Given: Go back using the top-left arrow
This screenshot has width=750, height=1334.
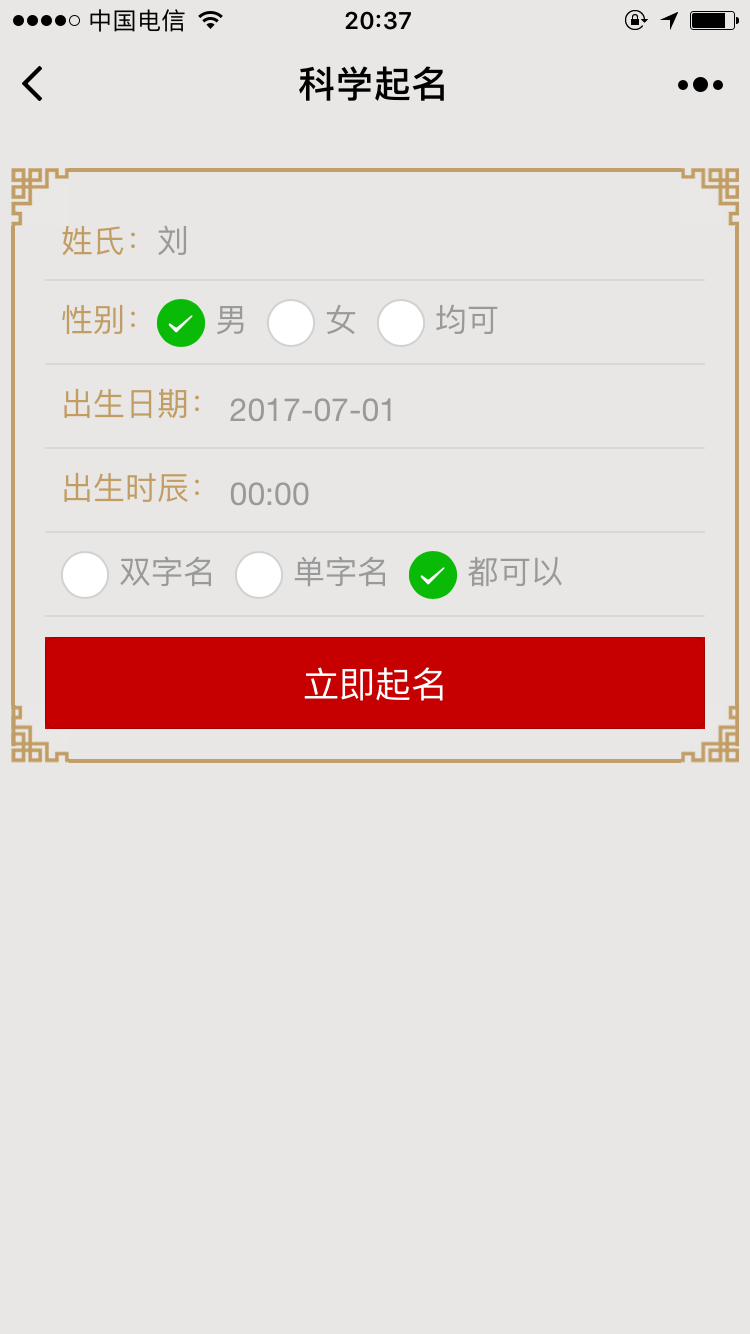Looking at the screenshot, I should tap(32, 84).
